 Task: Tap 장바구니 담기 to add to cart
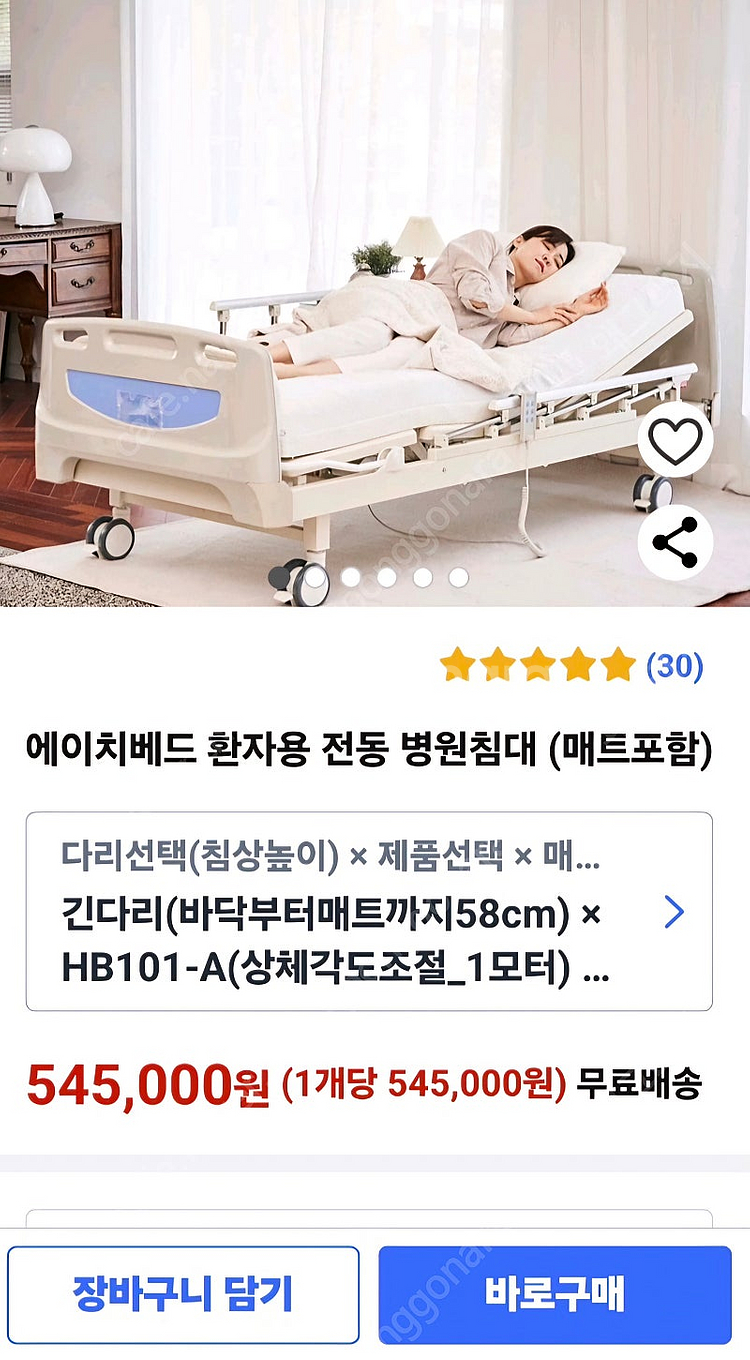(x=183, y=1294)
